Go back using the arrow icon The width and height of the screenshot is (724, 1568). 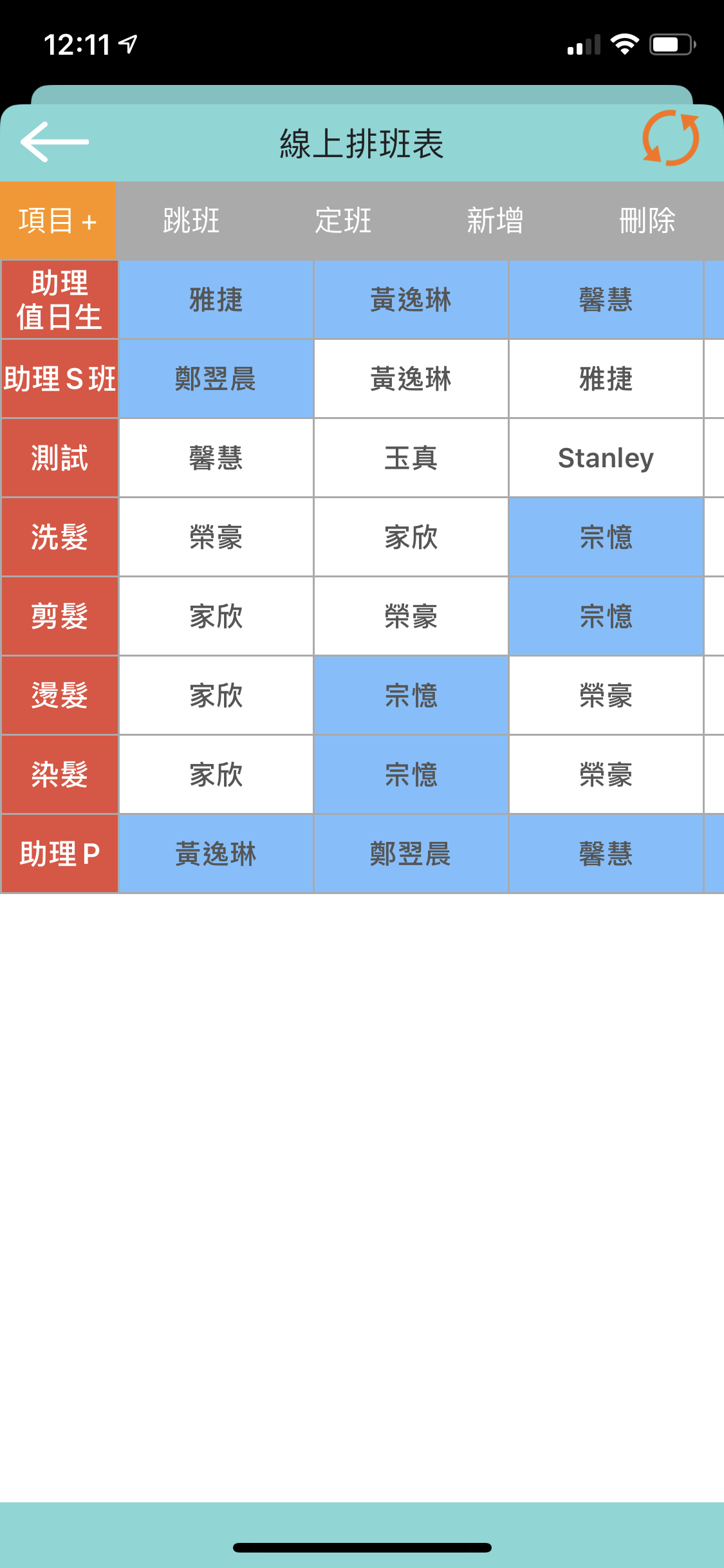click(x=55, y=142)
